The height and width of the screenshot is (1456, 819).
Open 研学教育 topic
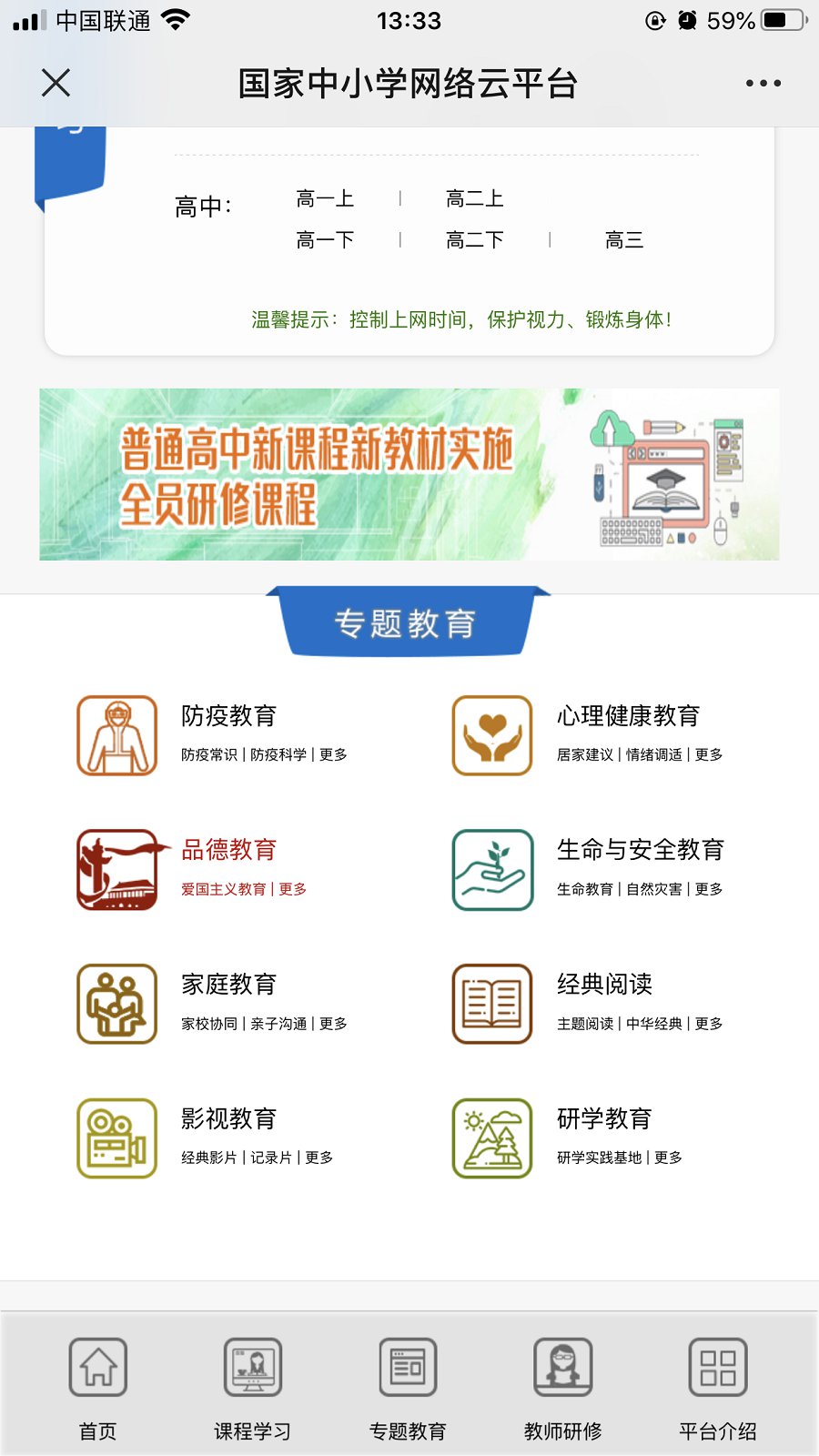(x=604, y=1118)
